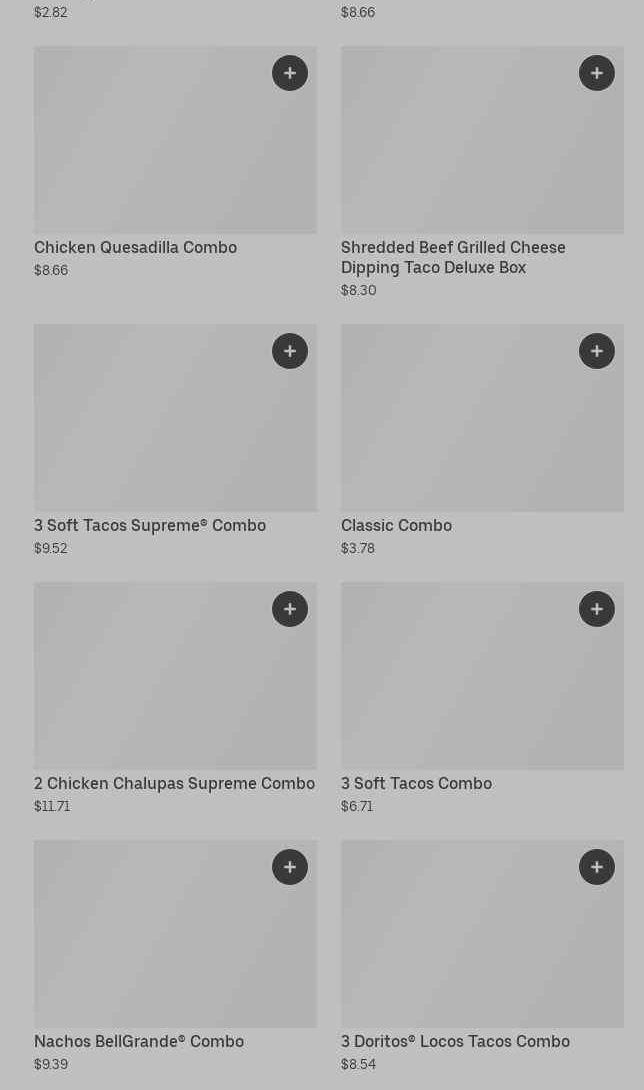Image resolution: width=644 pixels, height=1090 pixels.
Task: Add Shredded Beef Grilled Cheese Dipping Taco Box
Action: pyautogui.click(x=597, y=73)
